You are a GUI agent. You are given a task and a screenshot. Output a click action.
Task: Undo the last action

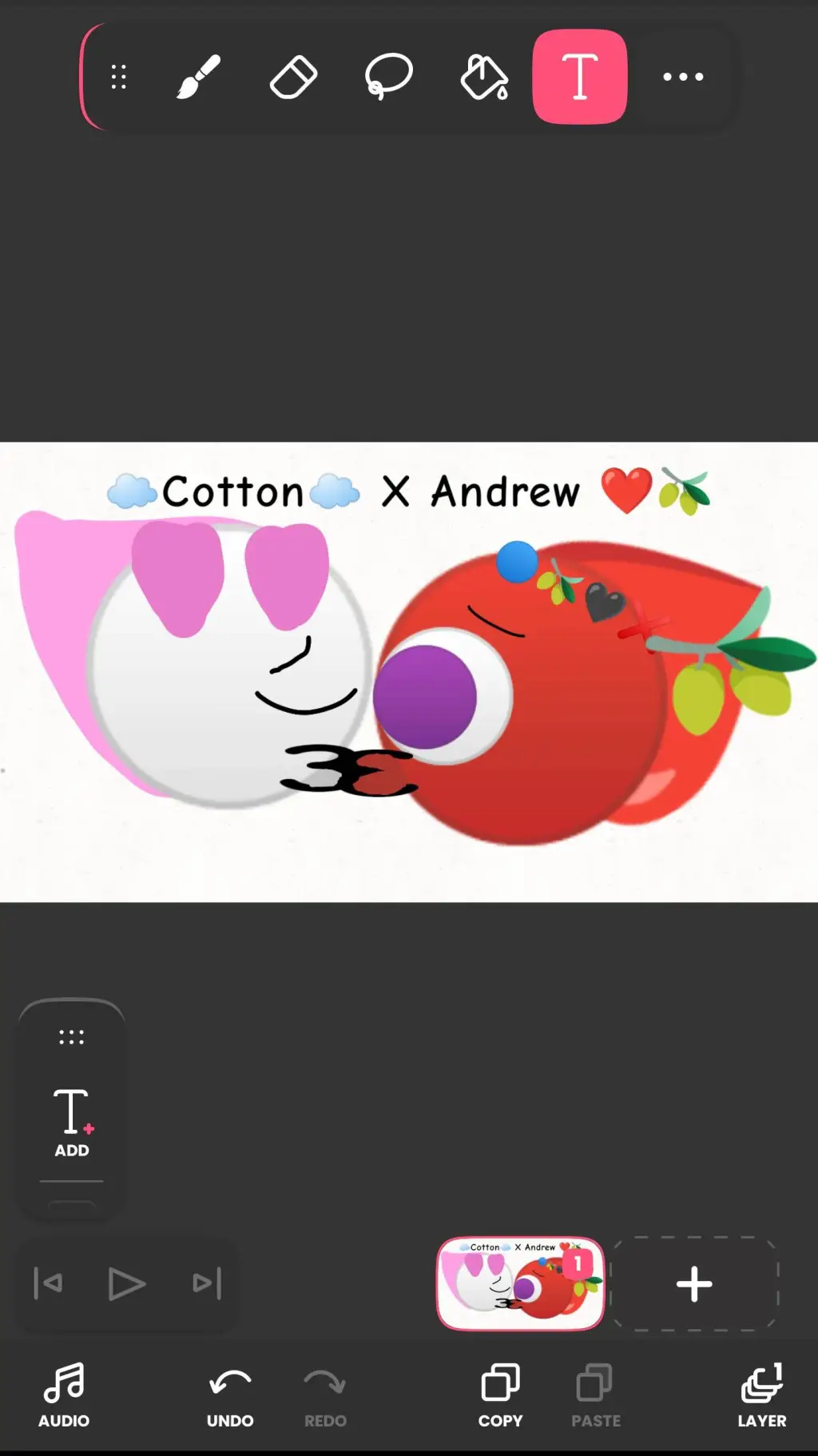coord(230,1395)
